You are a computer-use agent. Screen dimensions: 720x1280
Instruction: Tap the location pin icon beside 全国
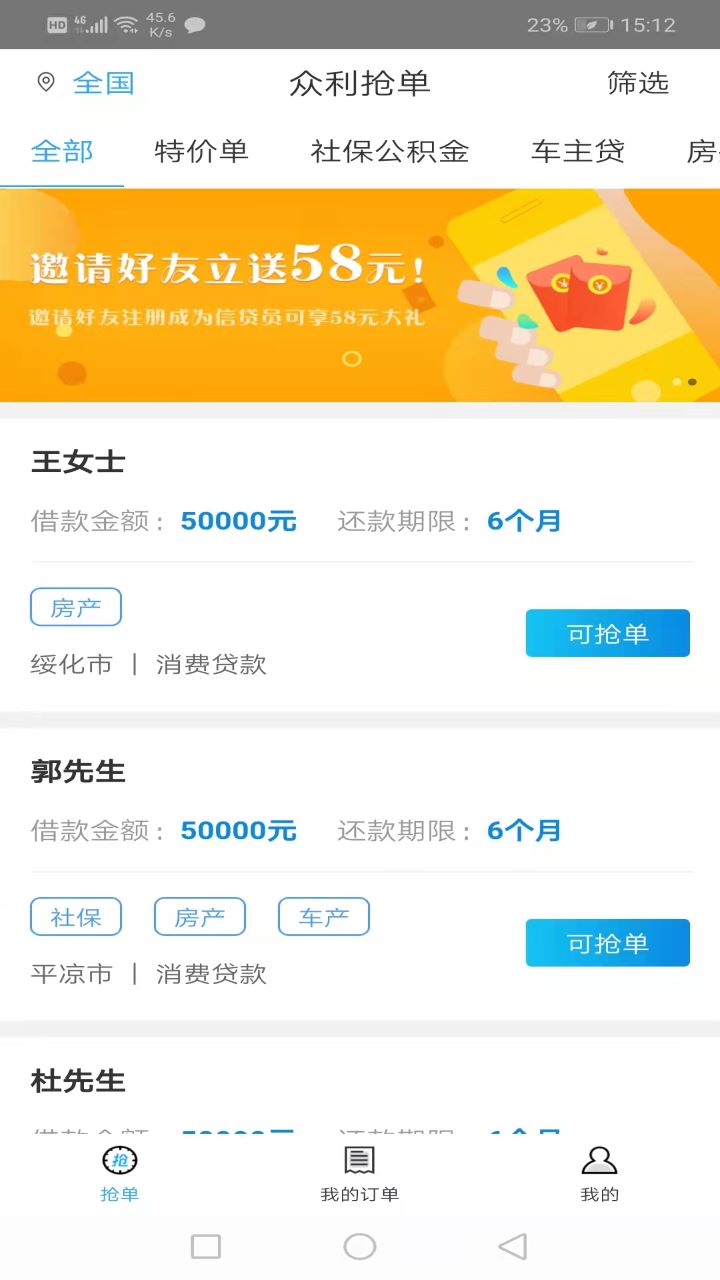(43, 84)
